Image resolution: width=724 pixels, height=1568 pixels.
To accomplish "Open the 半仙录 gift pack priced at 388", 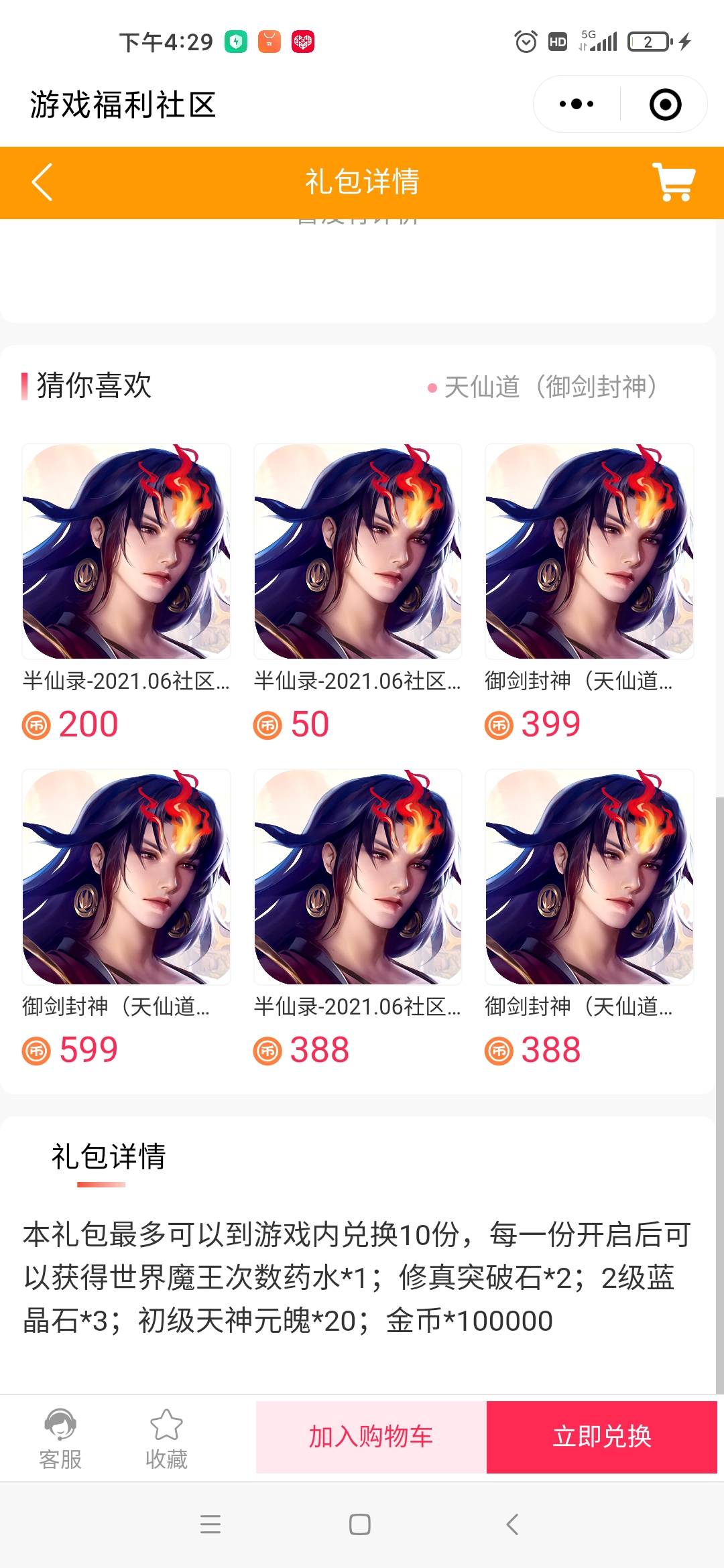I will point(357,876).
